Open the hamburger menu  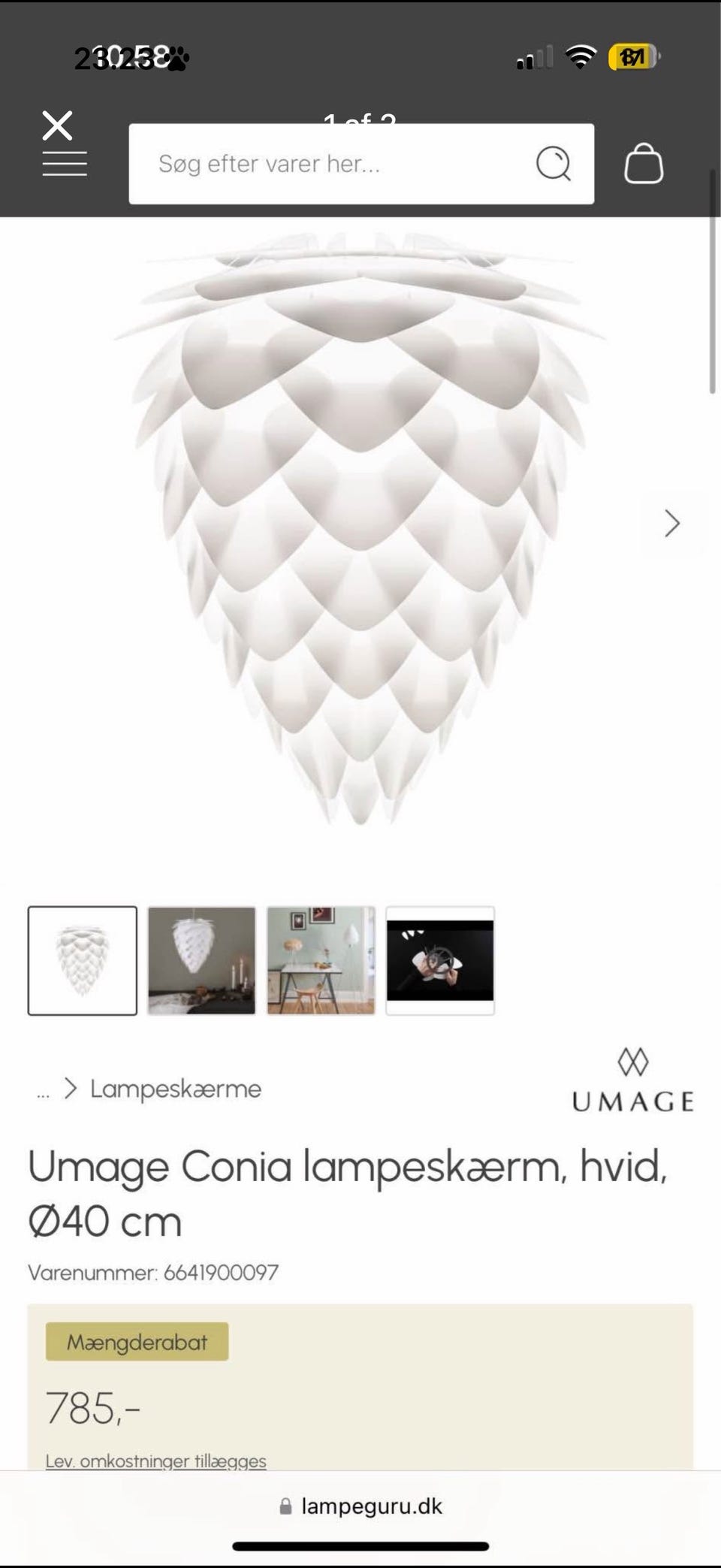coord(65,164)
